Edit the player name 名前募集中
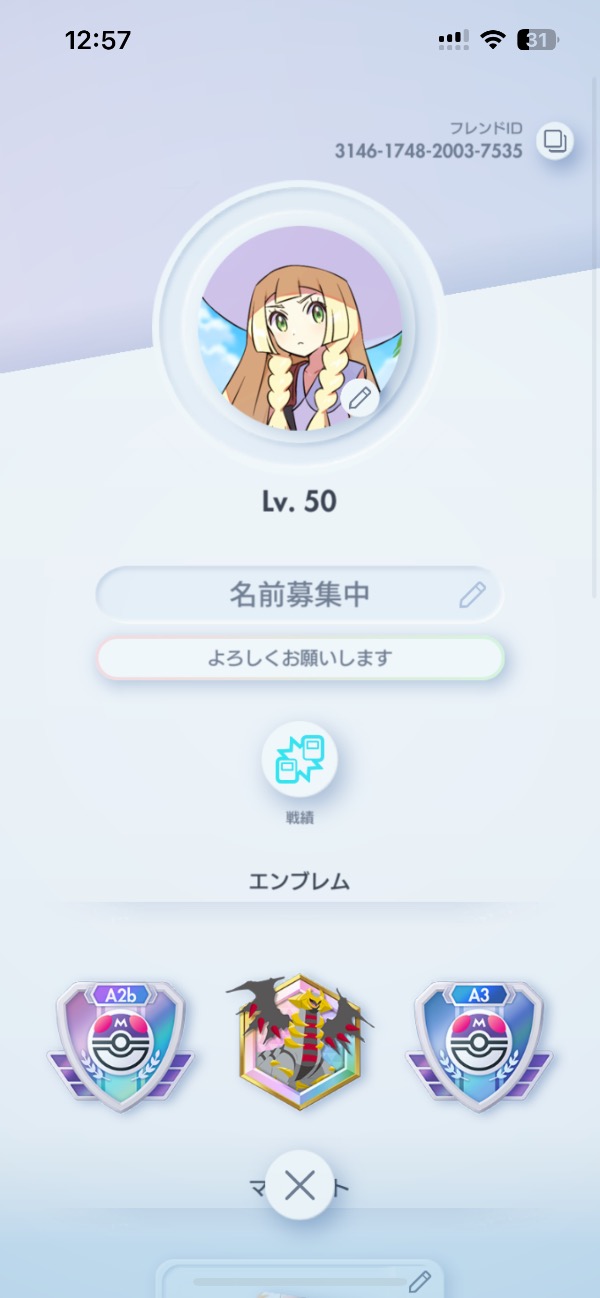The height and width of the screenshot is (1298, 600). [x=472, y=595]
